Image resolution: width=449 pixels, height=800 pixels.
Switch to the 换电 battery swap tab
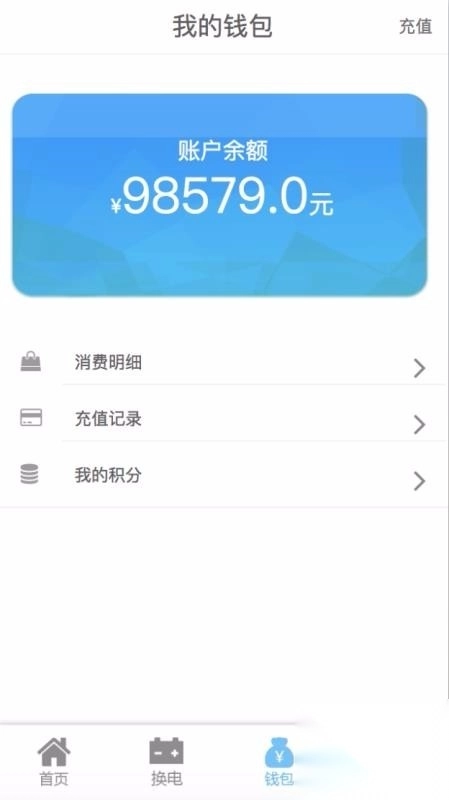coord(166,761)
